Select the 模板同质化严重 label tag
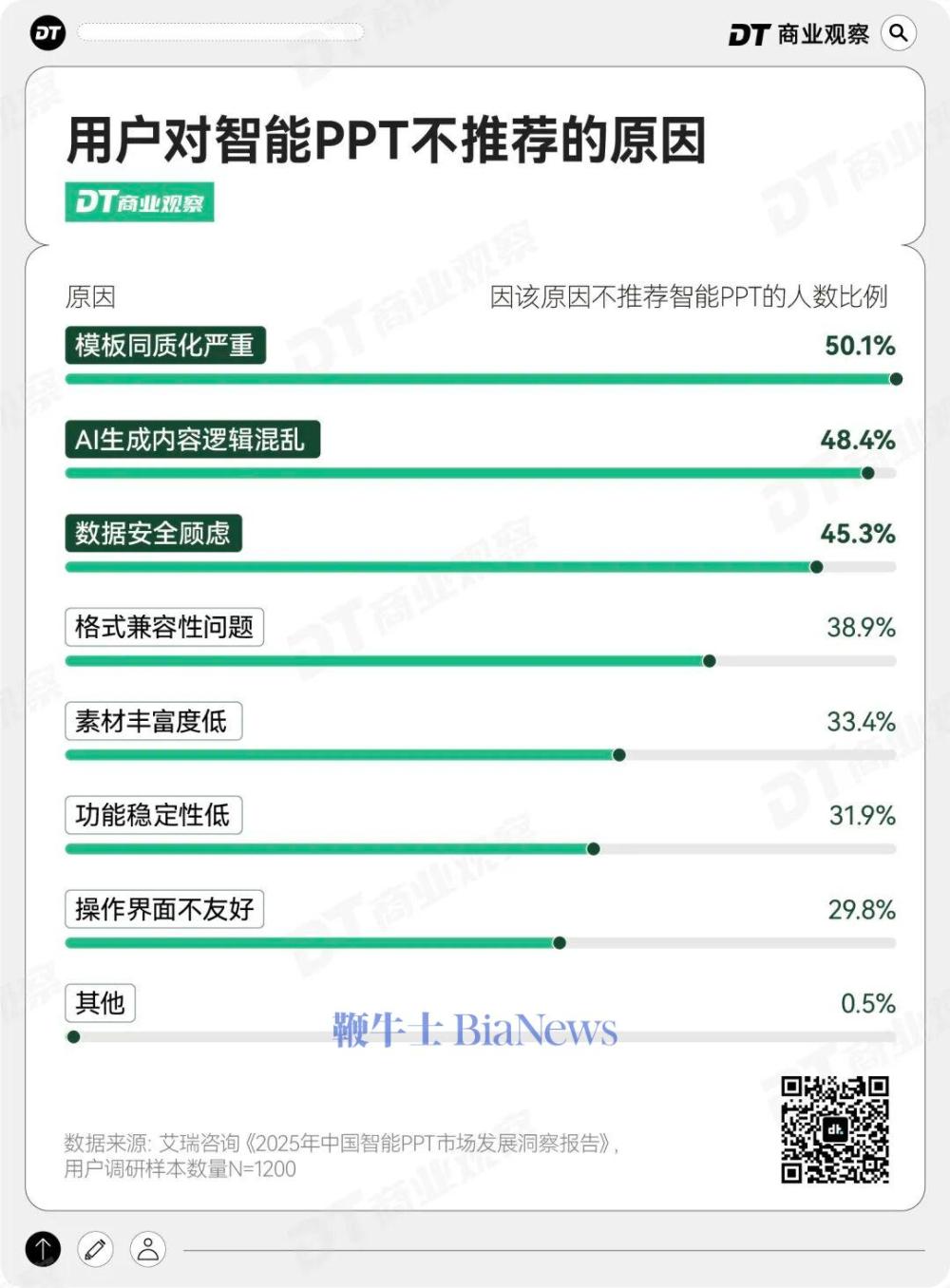950x1288 pixels. [x=166, y=346]
